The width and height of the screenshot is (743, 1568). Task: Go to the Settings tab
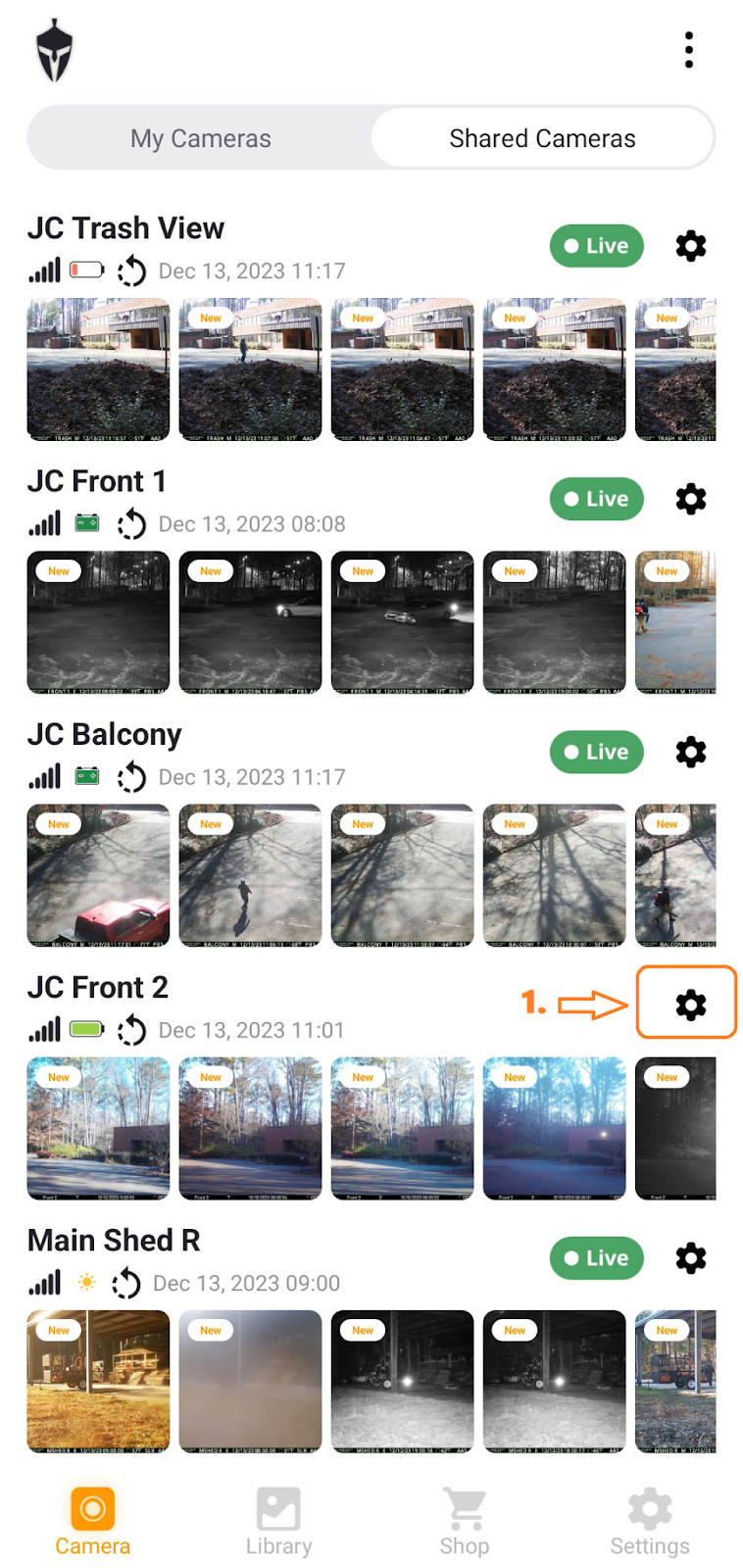pyautogui.click(x=650, y=1521)
